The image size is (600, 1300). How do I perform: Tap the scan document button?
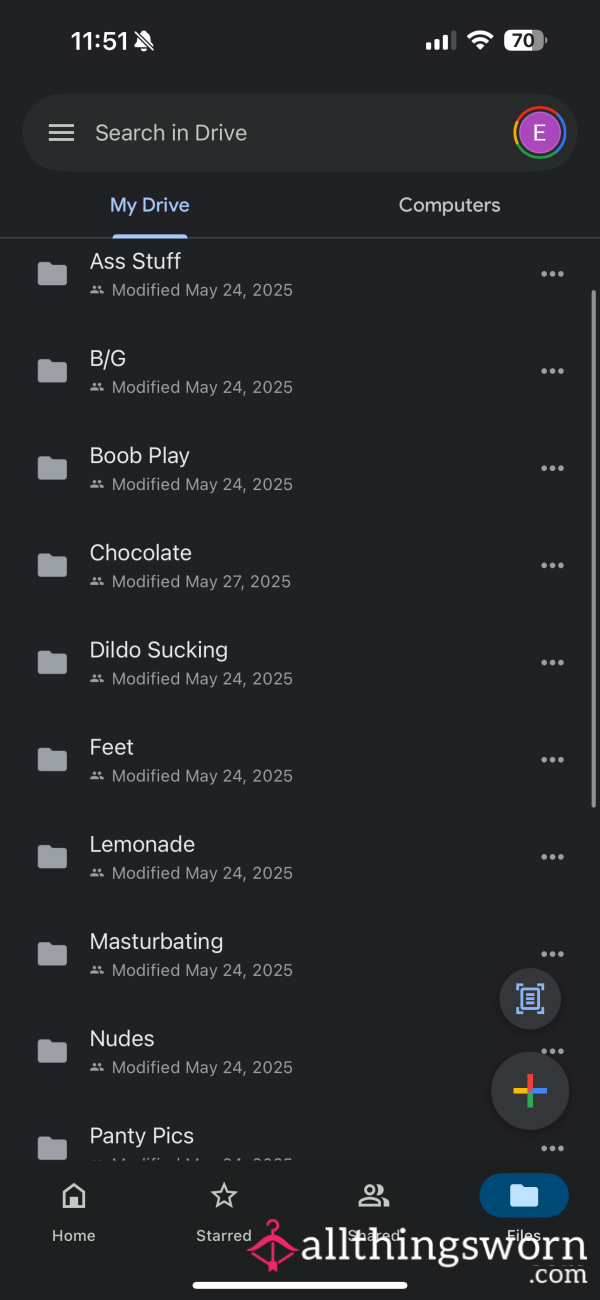coord(529,997)
